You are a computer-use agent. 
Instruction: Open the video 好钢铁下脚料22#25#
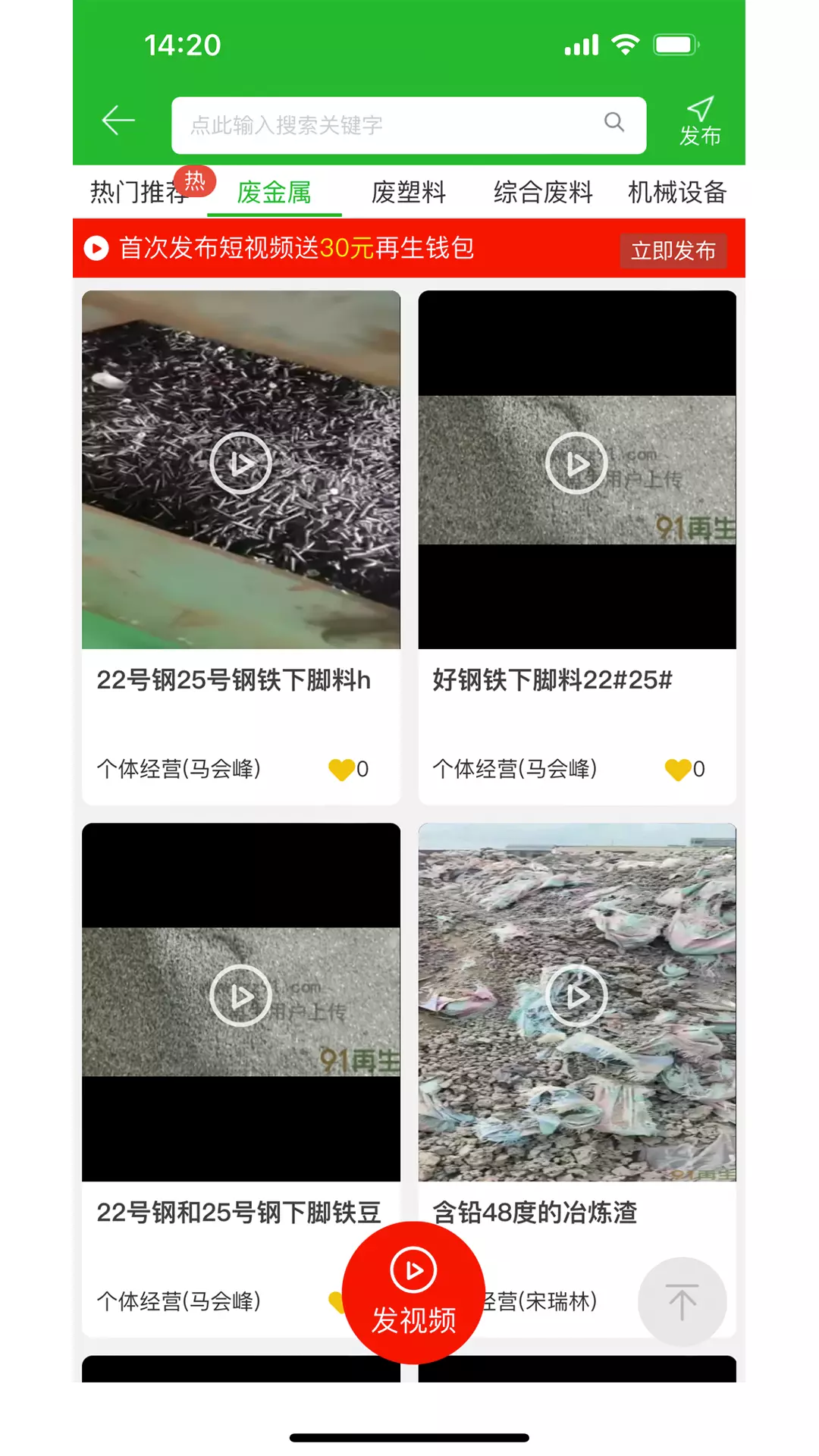click(x=577, y=469)
